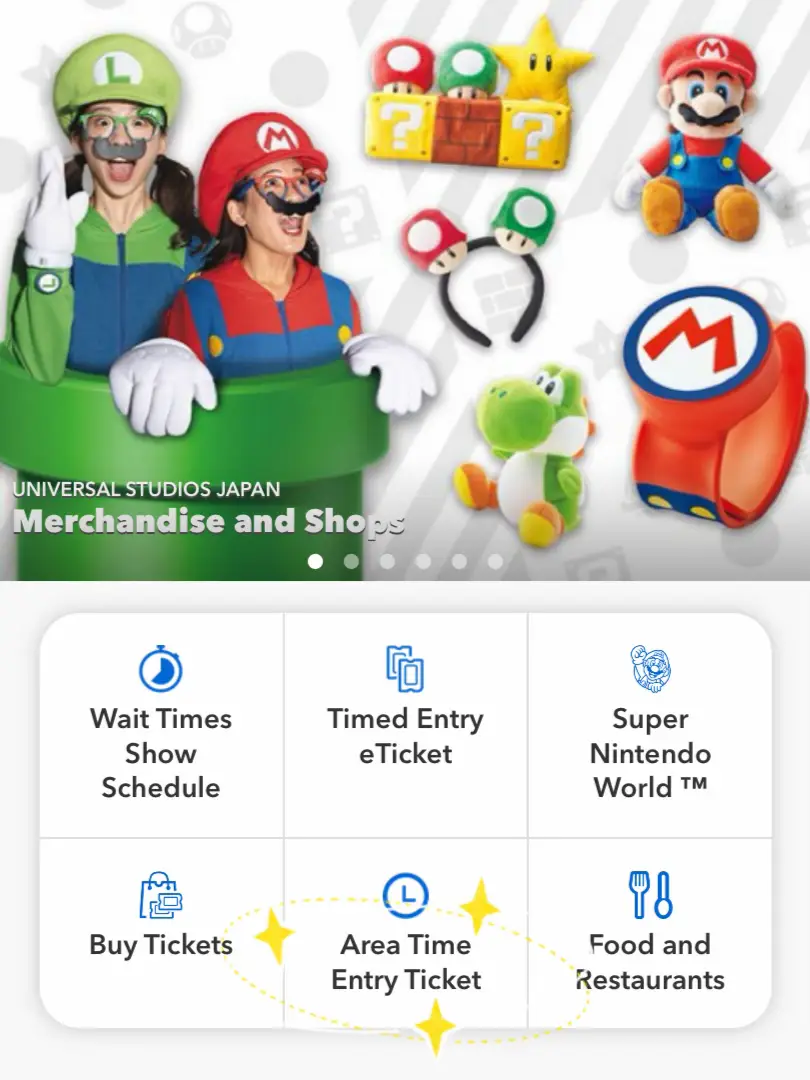Tap the Merchandise and Shops banner image
Viewport: 810px width, 1080px height.
(405, 280)
